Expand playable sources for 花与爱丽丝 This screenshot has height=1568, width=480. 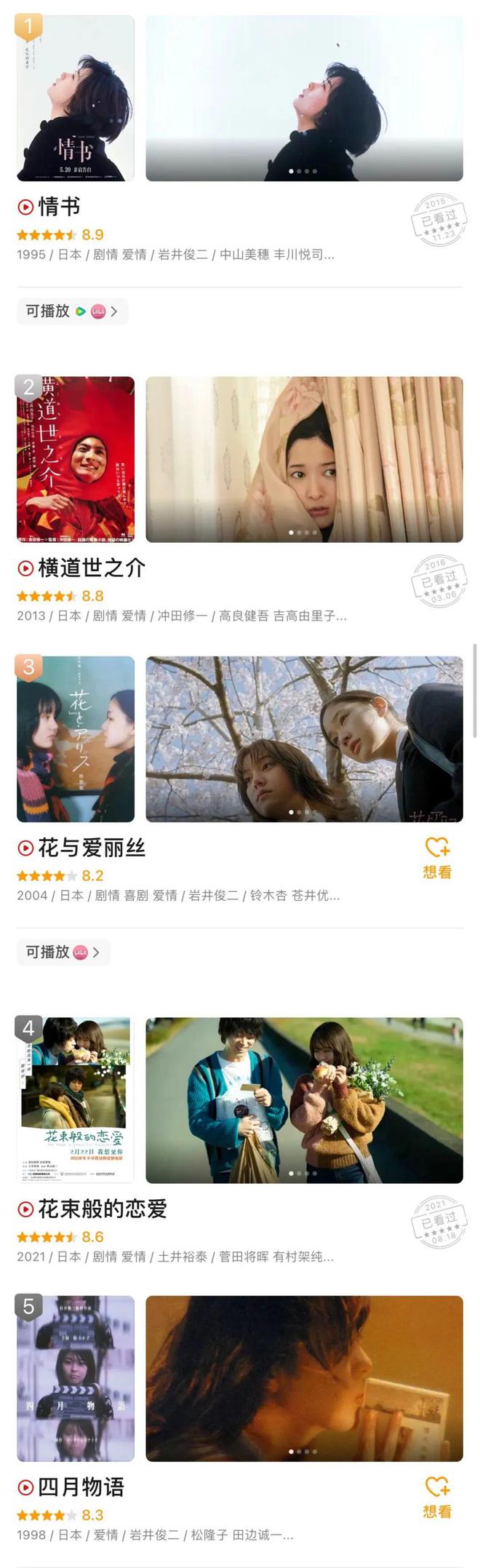(x=63, y=952)
